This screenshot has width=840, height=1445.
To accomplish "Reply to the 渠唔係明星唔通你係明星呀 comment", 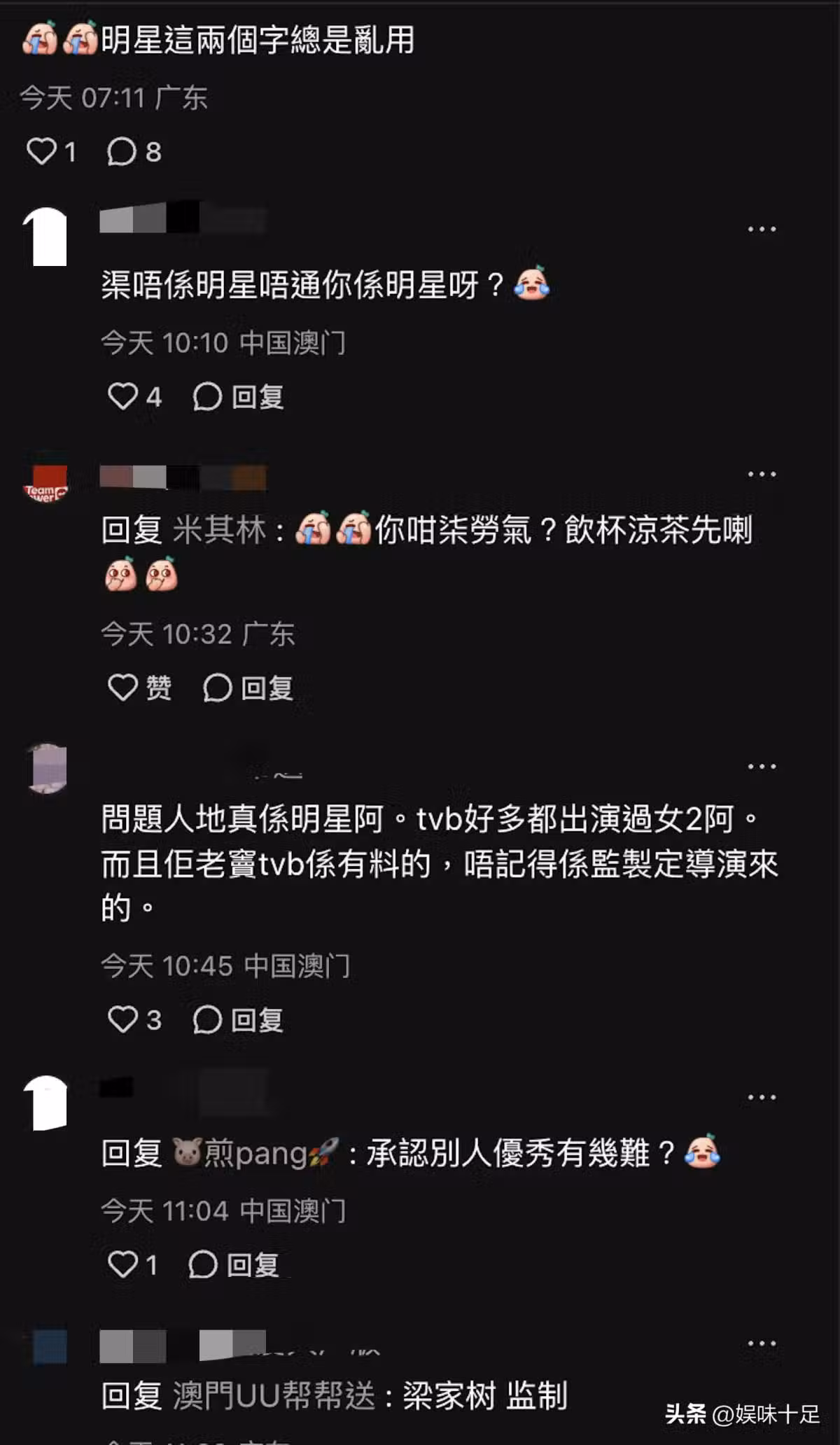I will (x=238, y=397).
